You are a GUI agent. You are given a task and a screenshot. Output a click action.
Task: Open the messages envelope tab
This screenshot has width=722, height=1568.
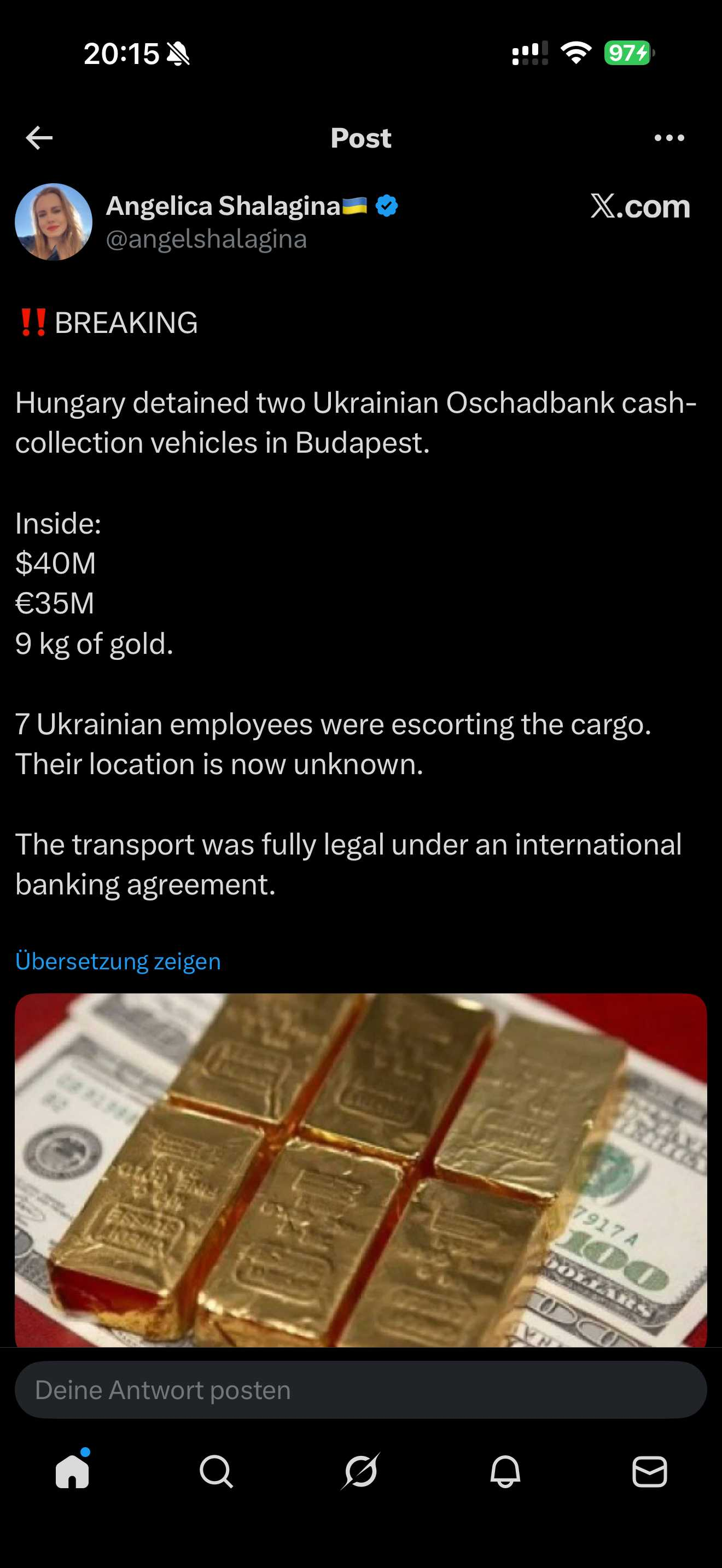[649, 1472]
